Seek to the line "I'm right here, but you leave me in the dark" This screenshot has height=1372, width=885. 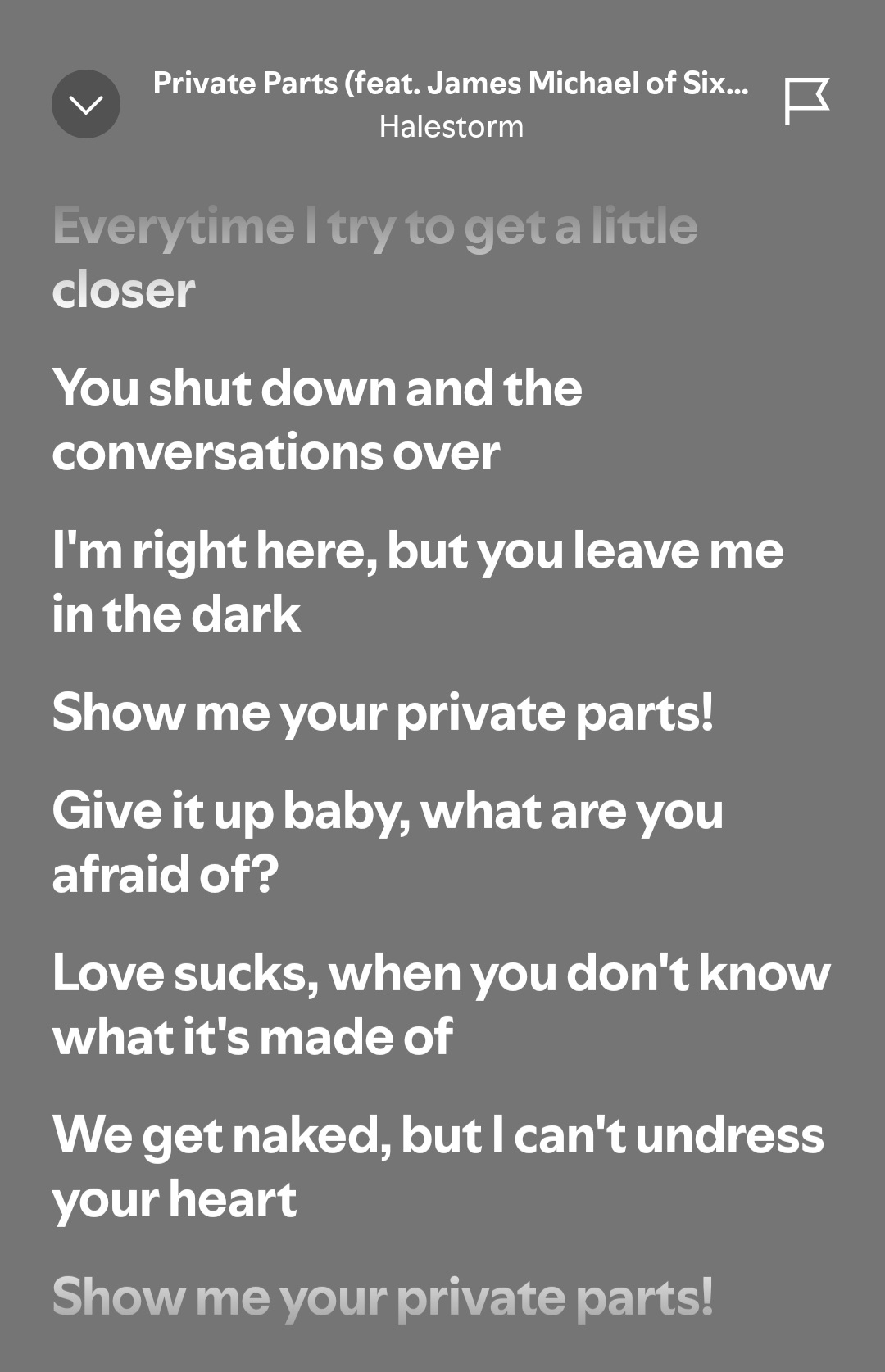[x=418, y=582]
